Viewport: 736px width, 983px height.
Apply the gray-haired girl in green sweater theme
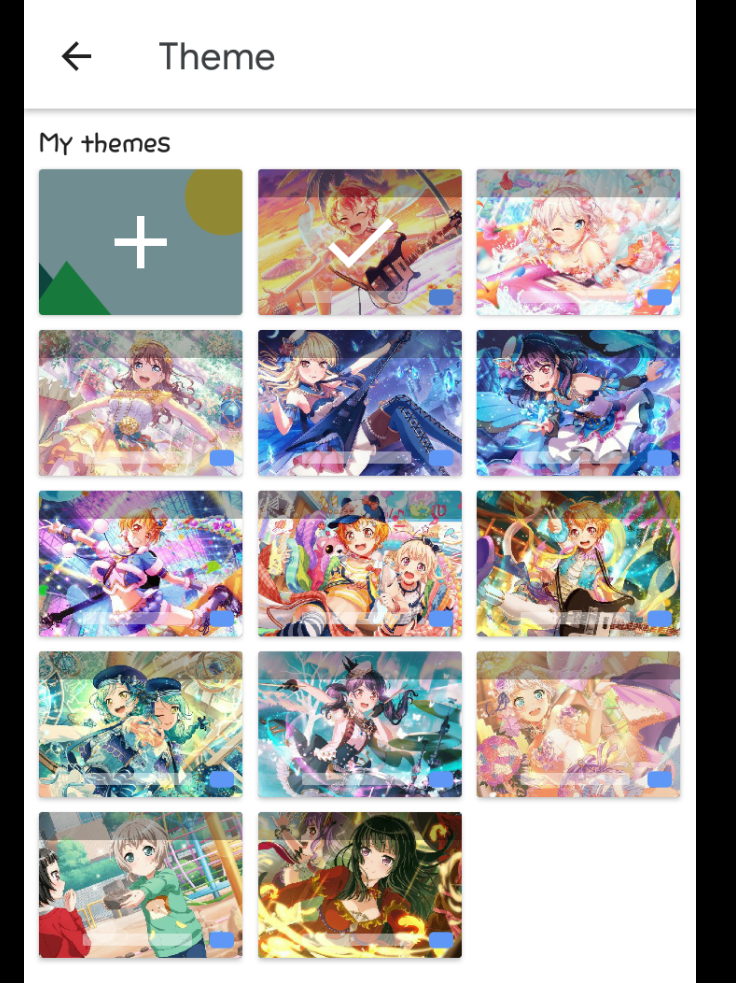(x=140, y=885)
